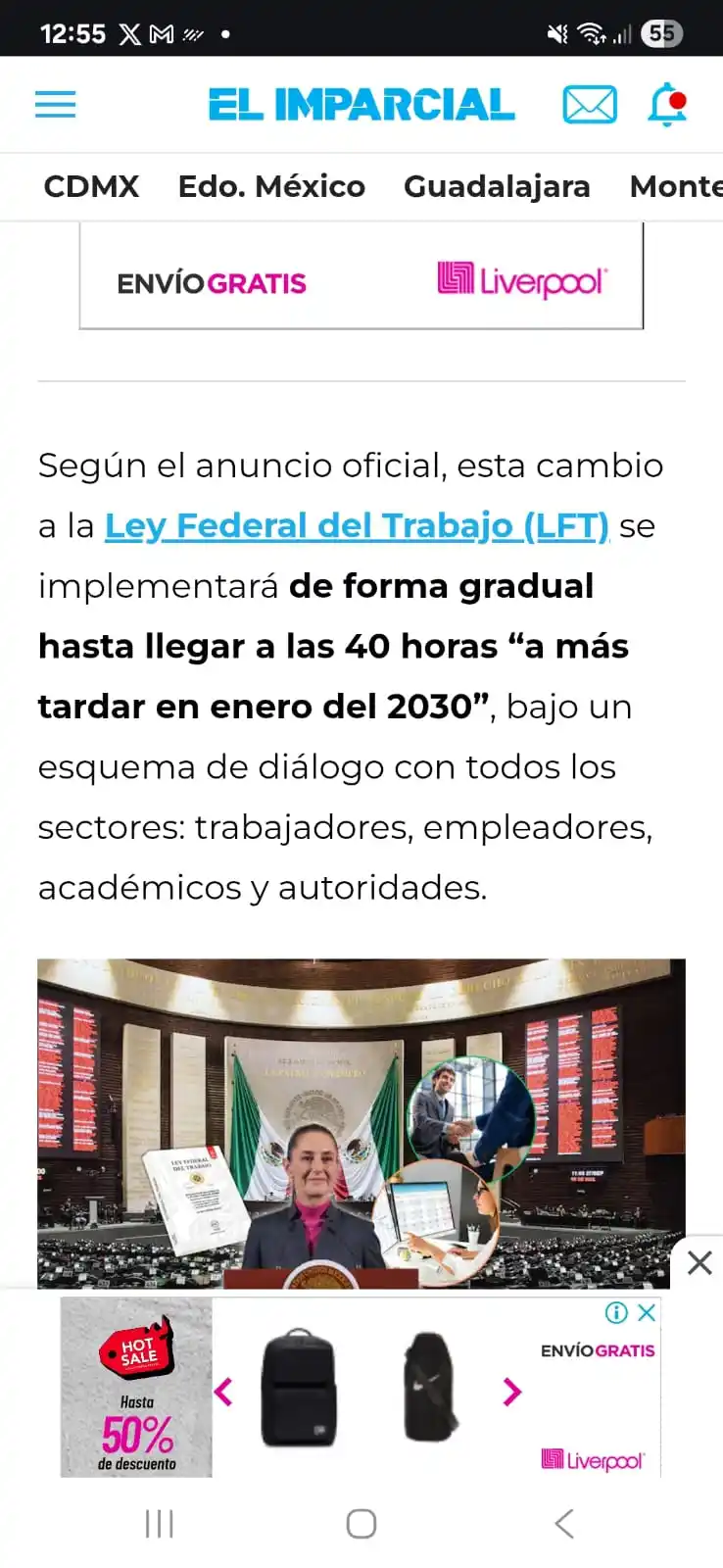Switch to the Edo. México section
Screen dimensions: 723x1568
pyautogui.click(x=271, y=186)
